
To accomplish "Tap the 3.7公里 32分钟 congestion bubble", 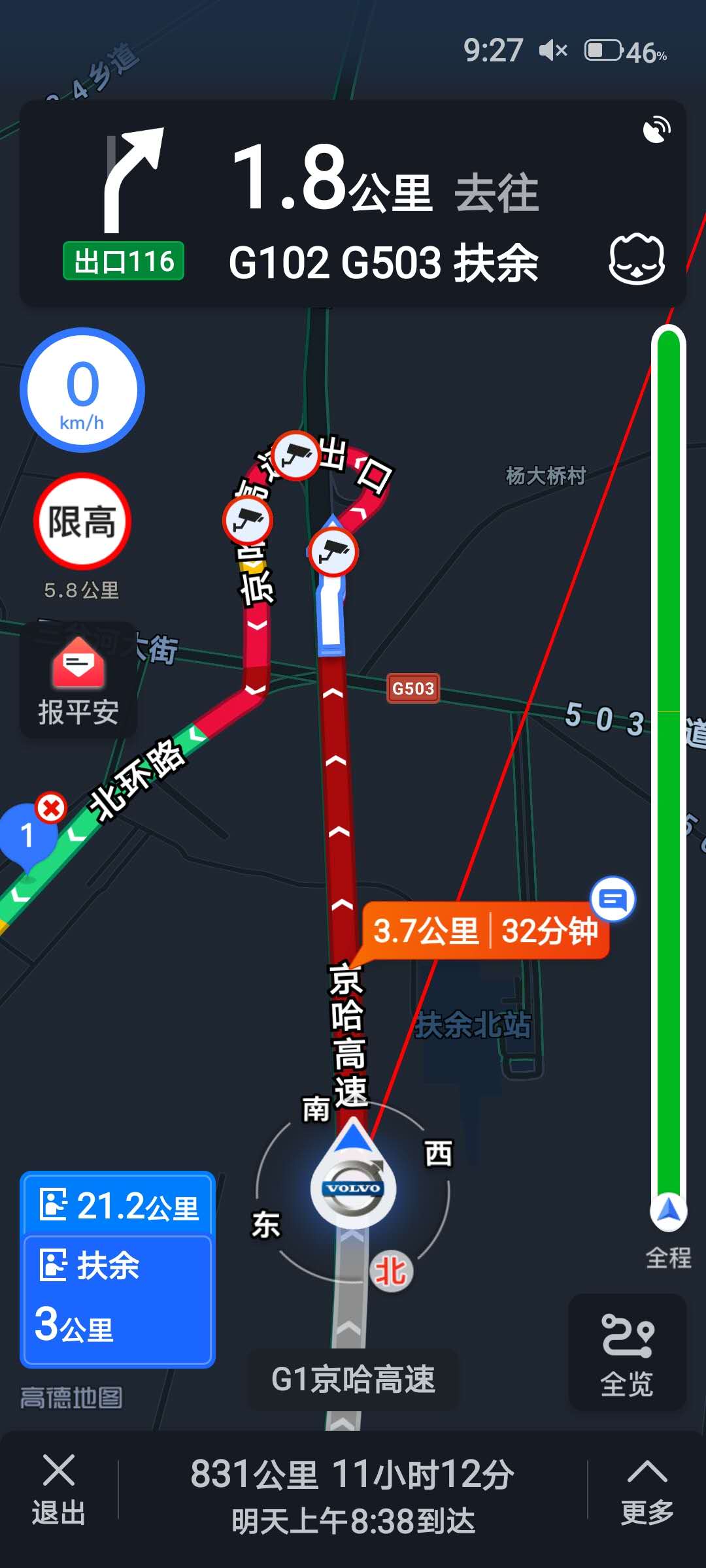I will [x=485, y=930].
